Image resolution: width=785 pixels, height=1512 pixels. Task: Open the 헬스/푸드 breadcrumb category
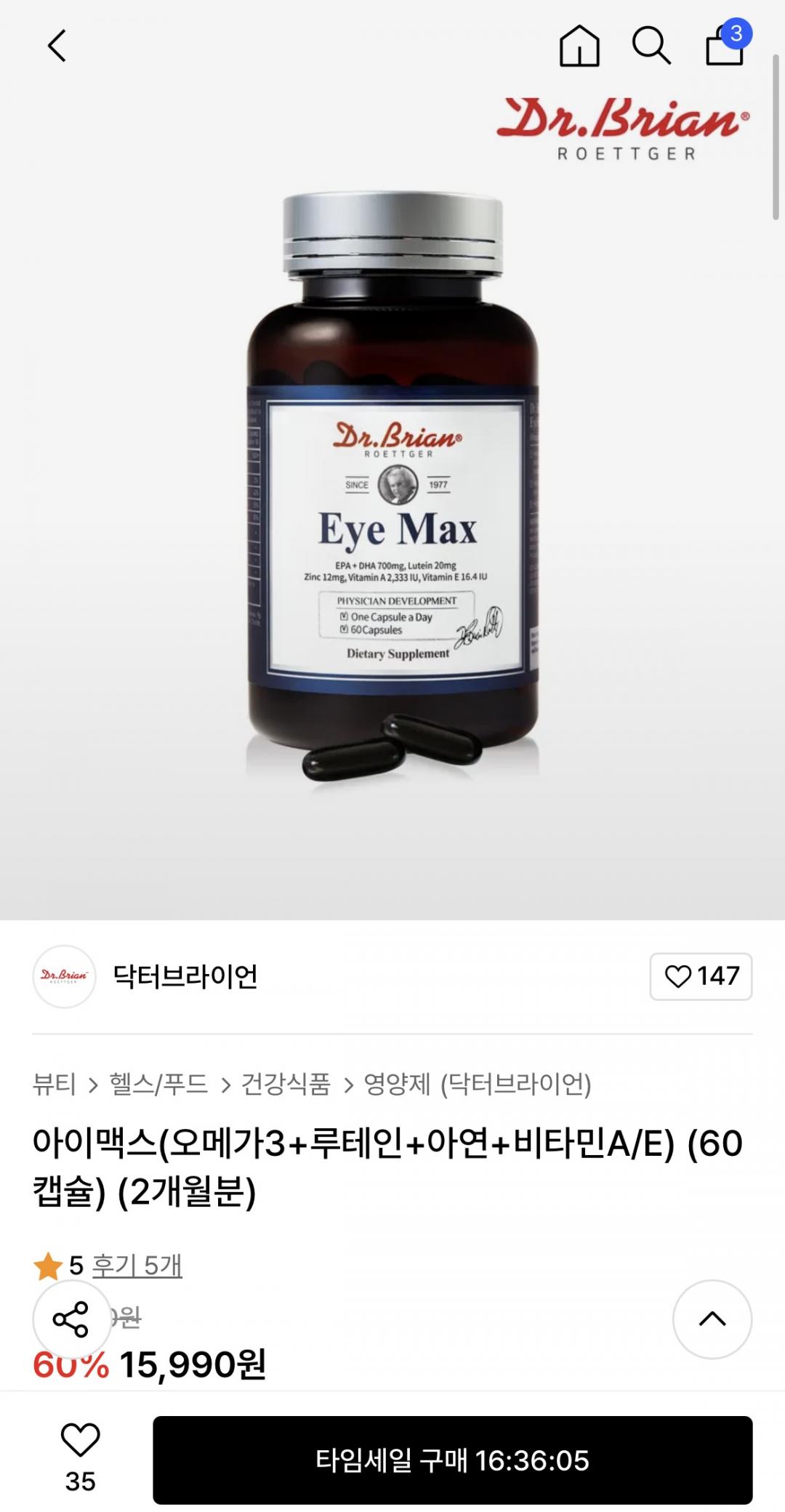pyautogui.click(x=158, y=1084)
